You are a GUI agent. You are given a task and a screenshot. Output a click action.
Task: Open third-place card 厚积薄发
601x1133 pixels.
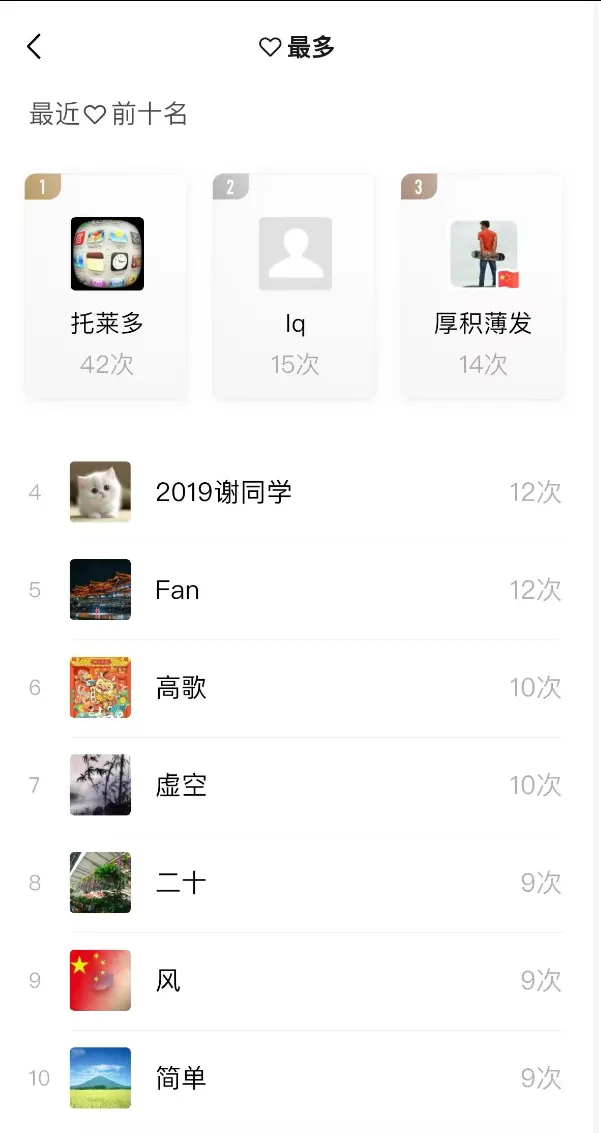[x=482, y=287]
